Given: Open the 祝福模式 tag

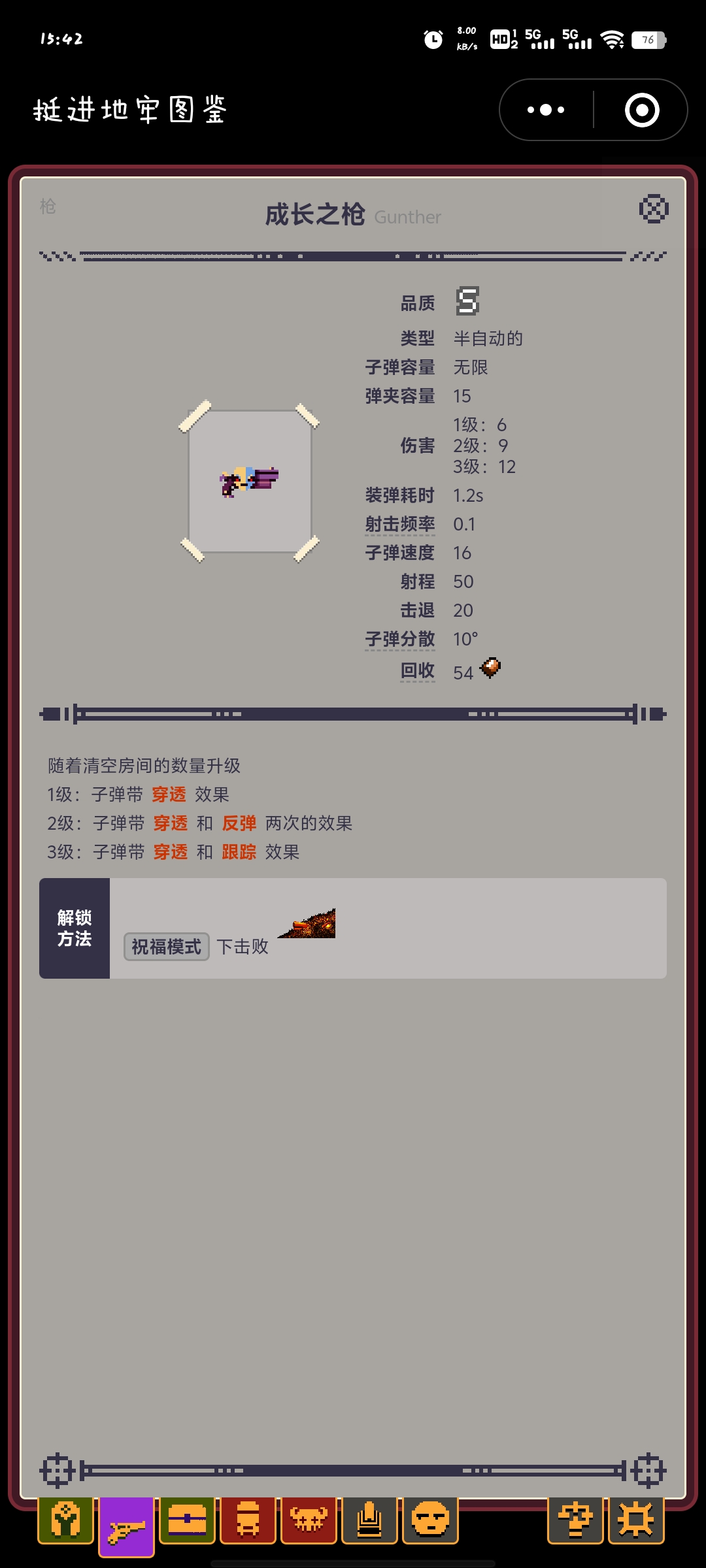Looking at the screenshot, I should (x=167, y=947).
